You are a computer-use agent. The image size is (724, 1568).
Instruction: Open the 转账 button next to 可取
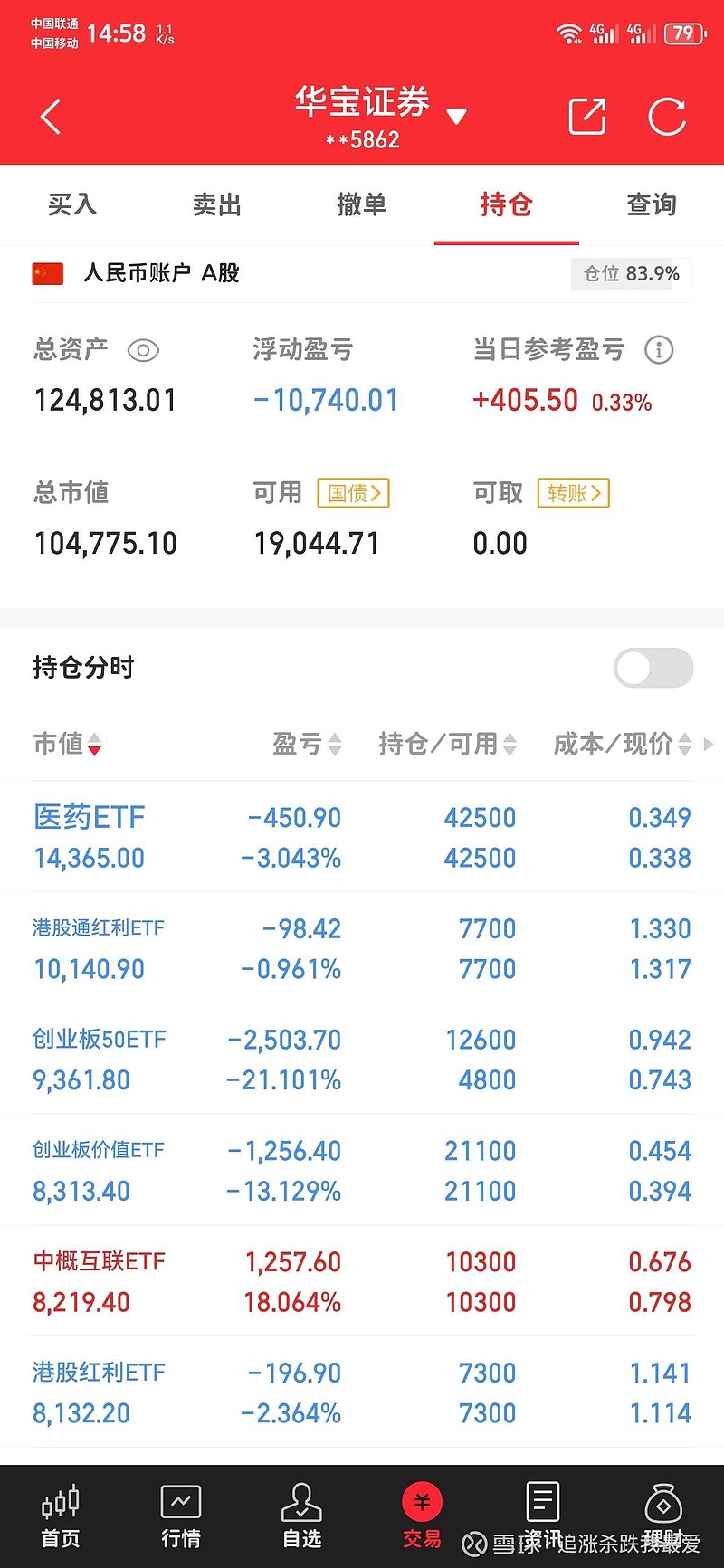[x=574, y=493]
